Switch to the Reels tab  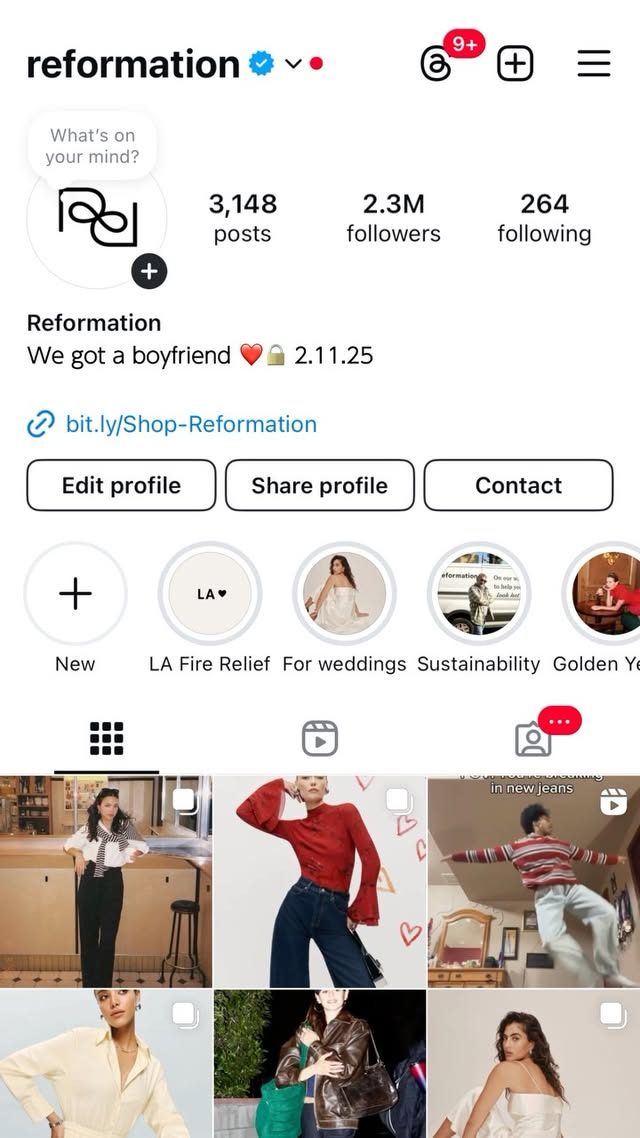click(x=320, y=739)
